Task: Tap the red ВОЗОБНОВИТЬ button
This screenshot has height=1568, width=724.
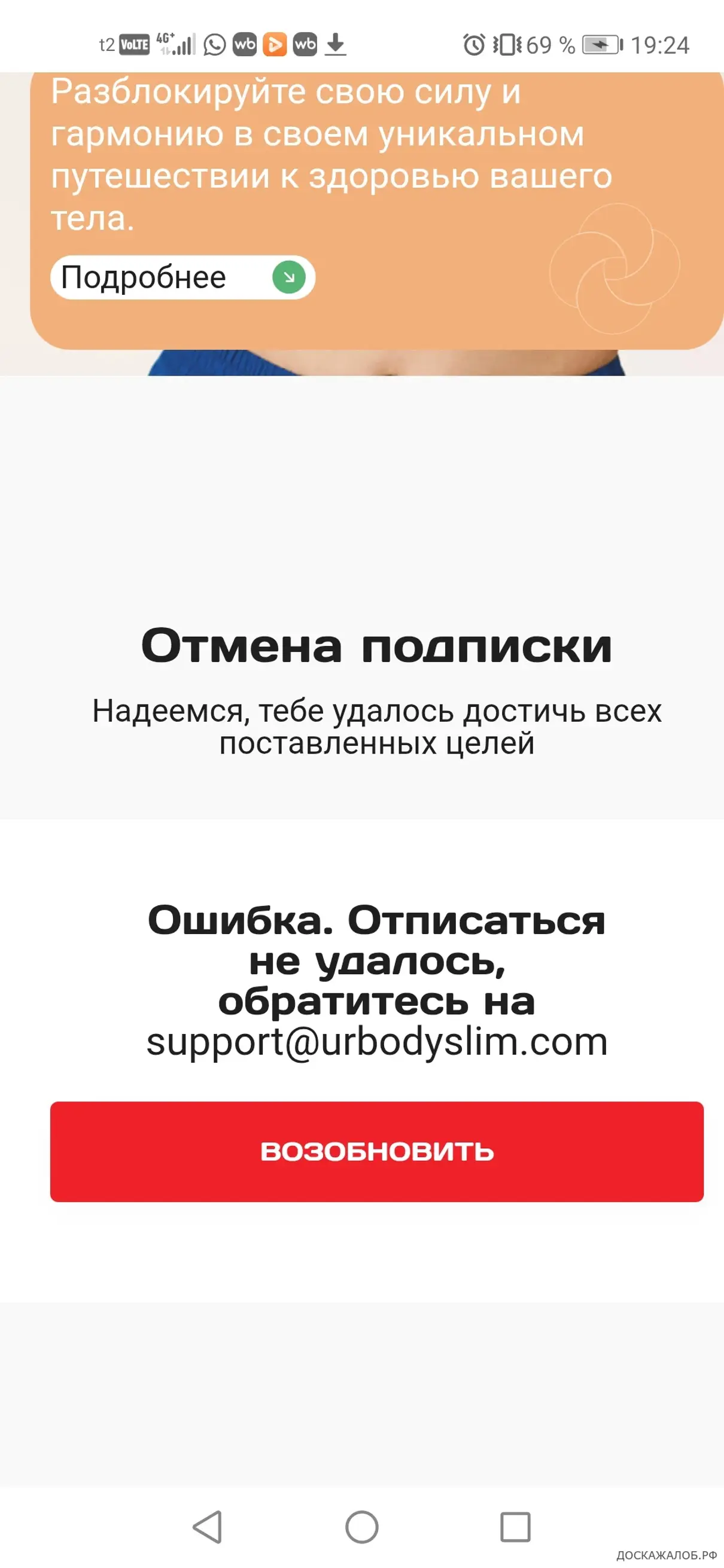Action: [376, 1151]
